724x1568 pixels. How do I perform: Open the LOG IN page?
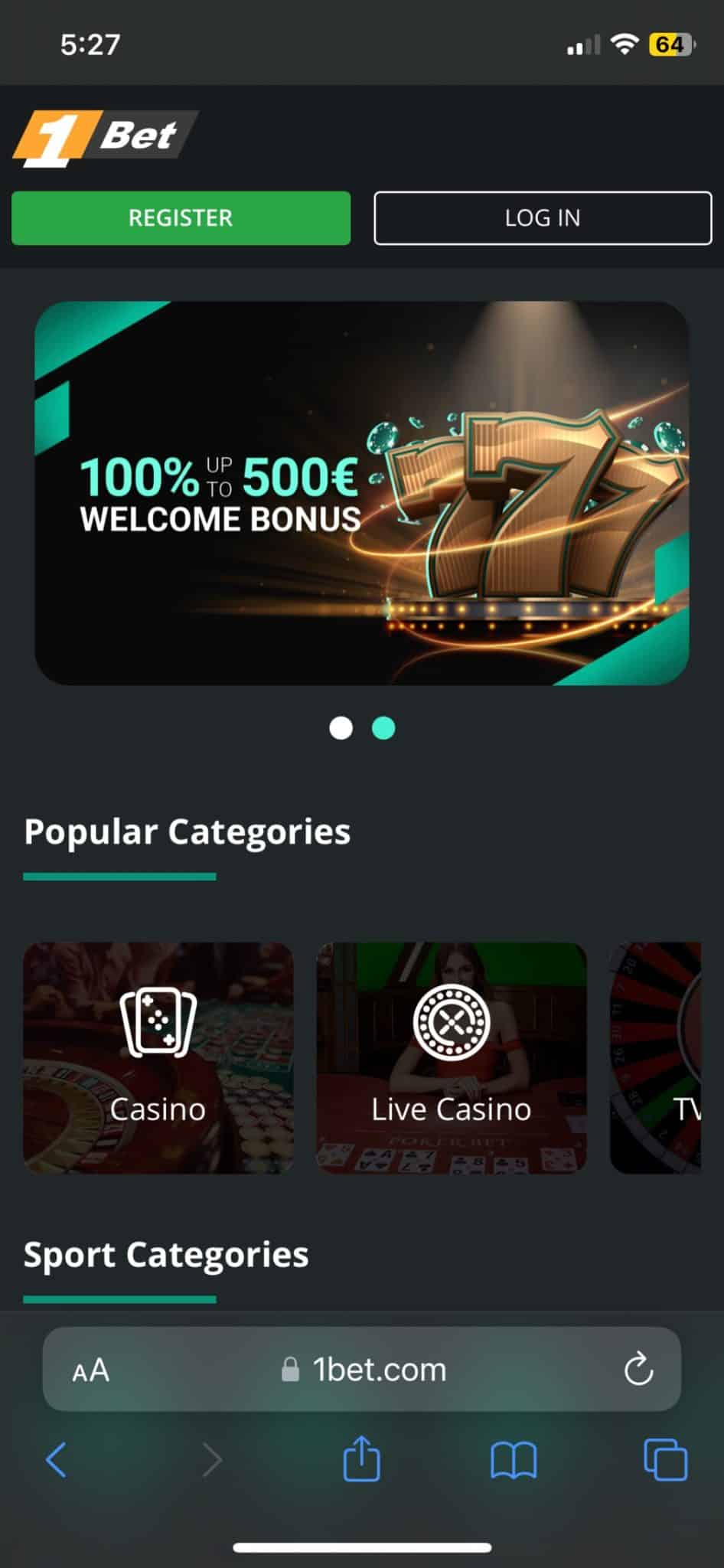click(x=543, y=218)
